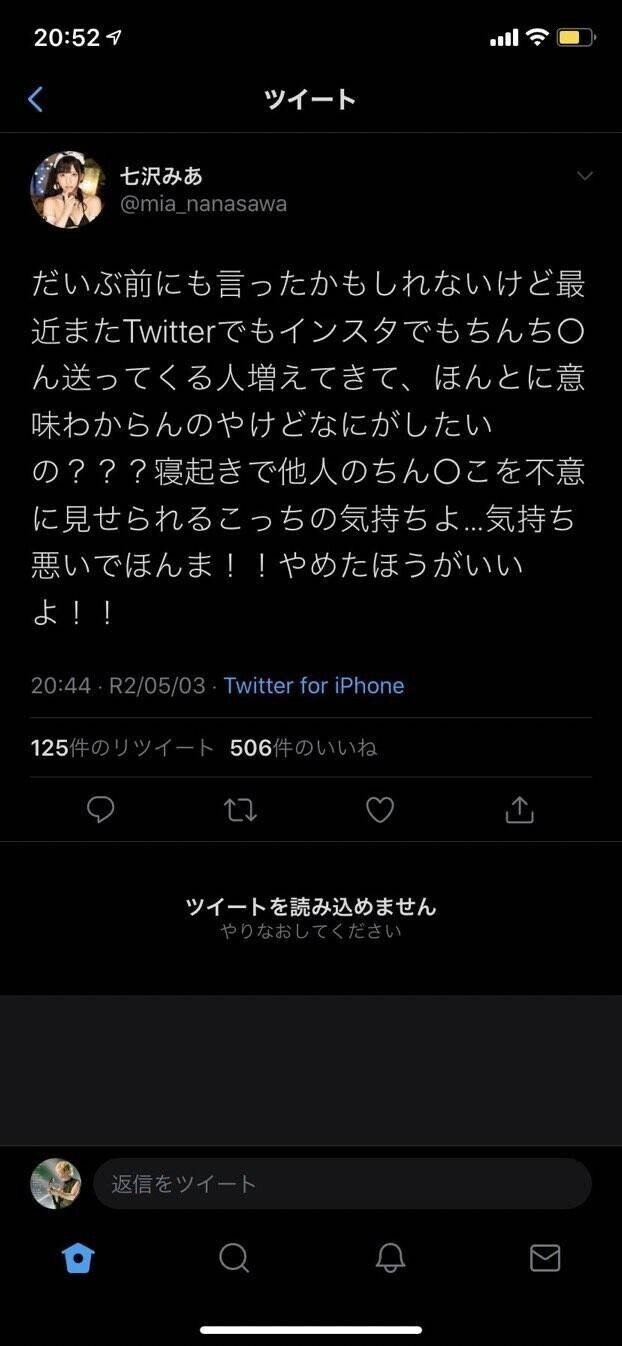
Task: Open the direct messages envelope tab
Action: [545, 1258]
